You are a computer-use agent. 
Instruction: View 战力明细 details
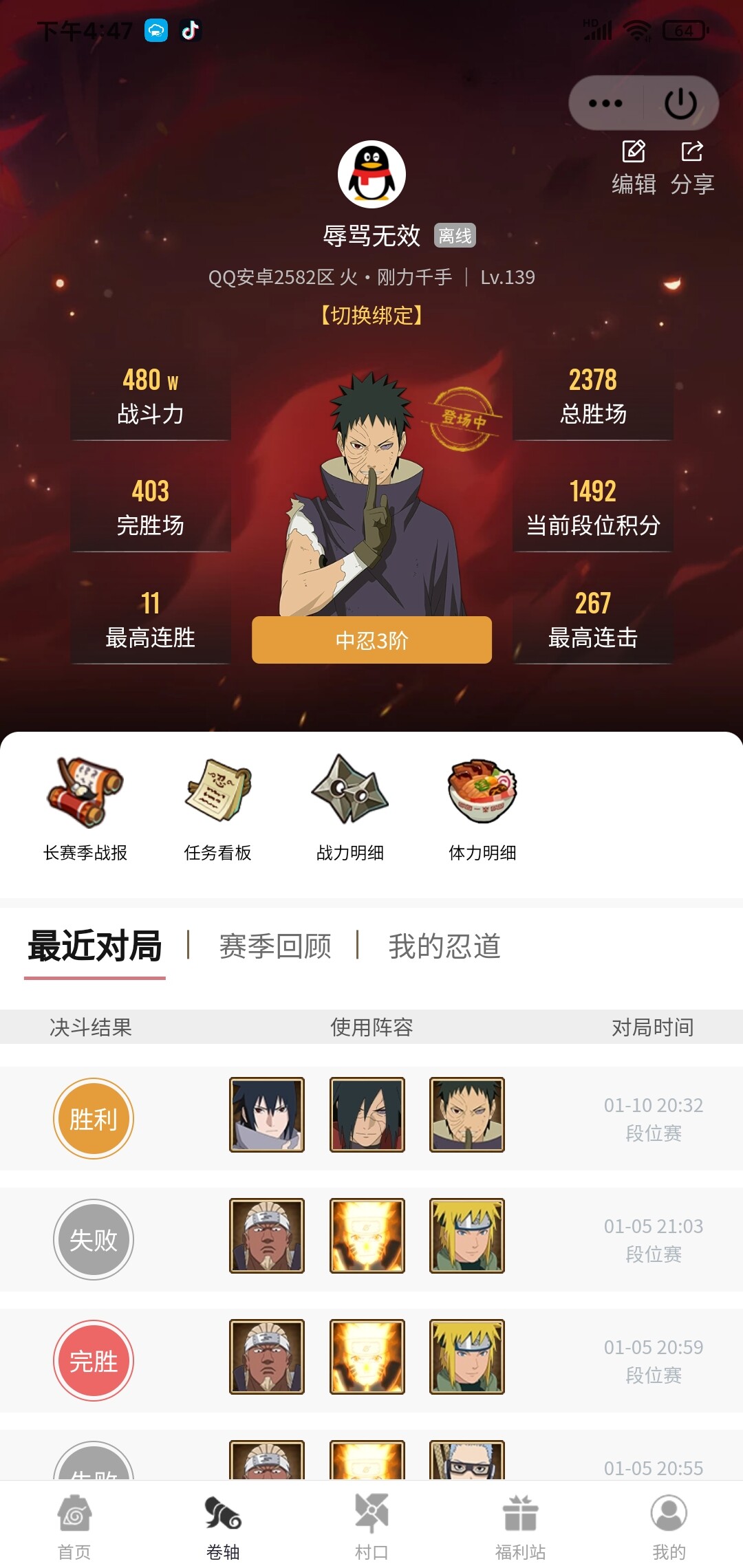349,809
